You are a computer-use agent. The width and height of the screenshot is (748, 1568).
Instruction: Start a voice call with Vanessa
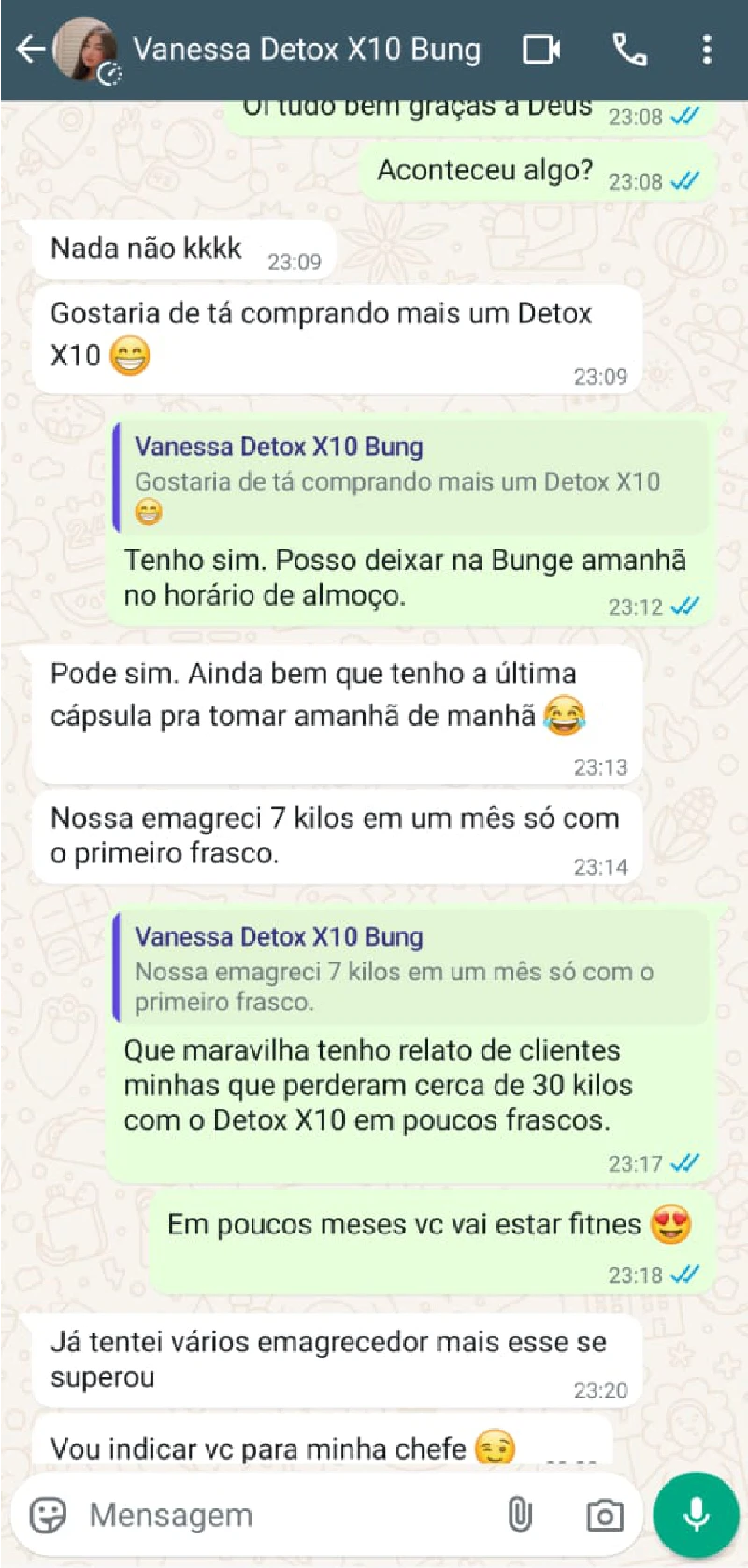pyautogui.click(x=629, y=49)
